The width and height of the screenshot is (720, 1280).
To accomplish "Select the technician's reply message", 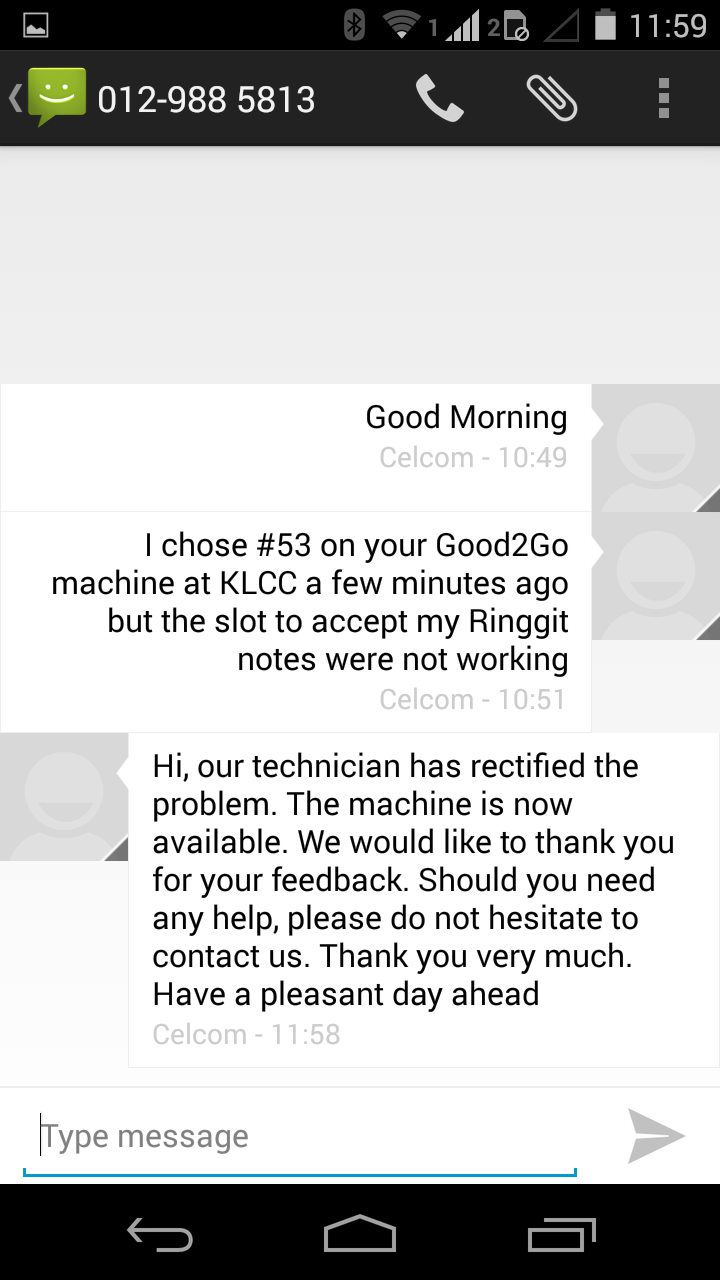I will [424, 900].
